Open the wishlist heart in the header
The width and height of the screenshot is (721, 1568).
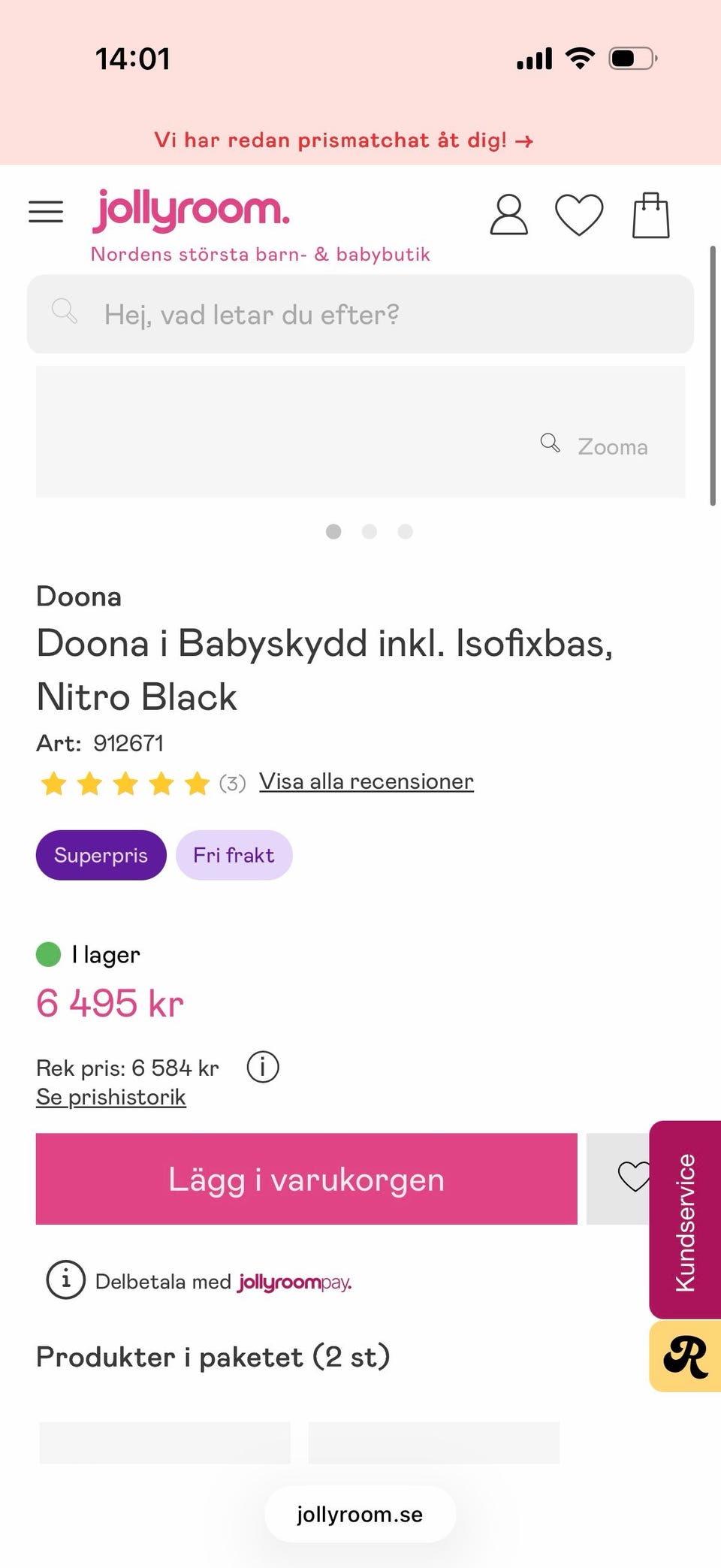[x=579, y=215]
